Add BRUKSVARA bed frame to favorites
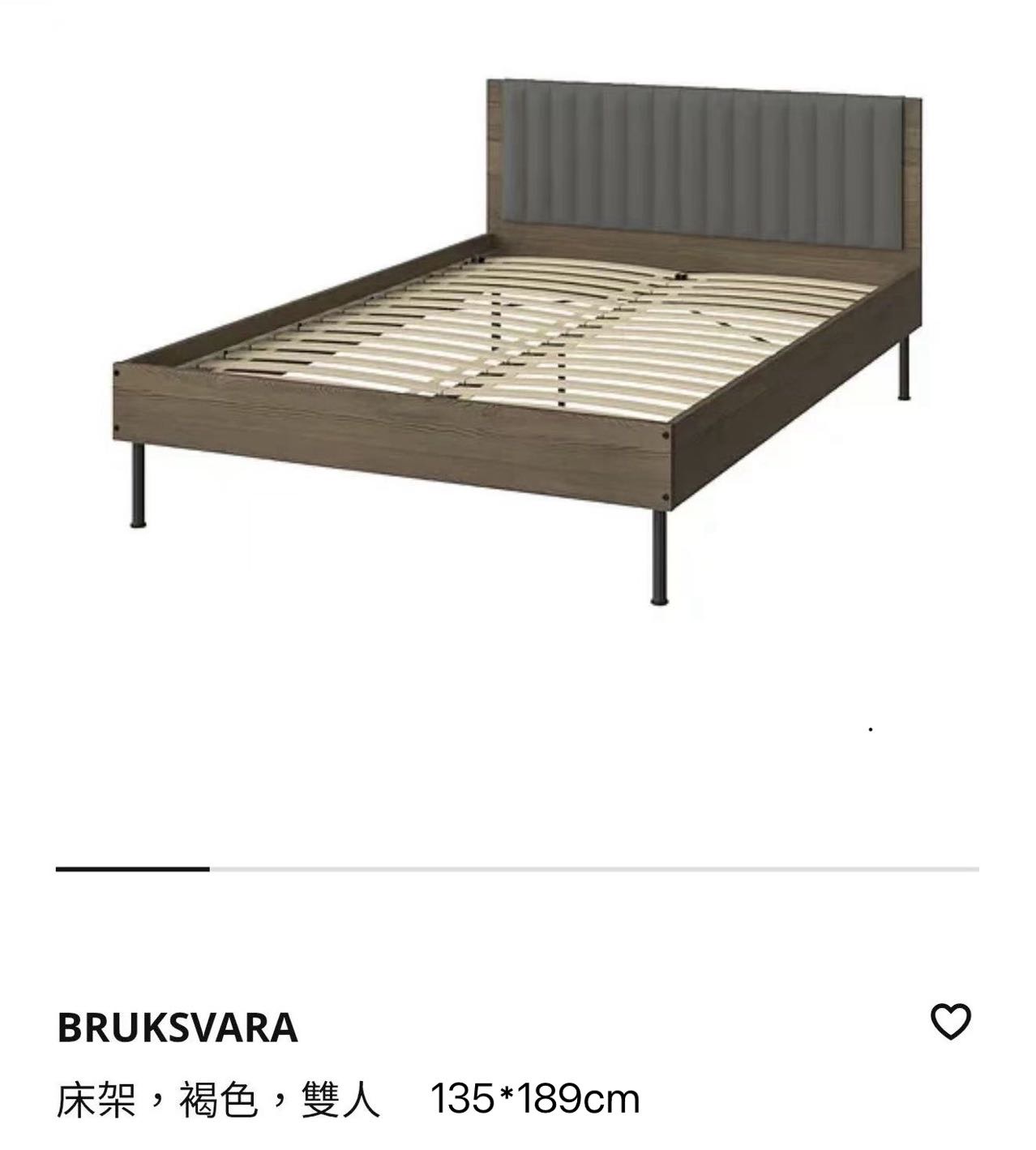The height and width of the screenshot is (1150, 1036). click(950, 1022)
